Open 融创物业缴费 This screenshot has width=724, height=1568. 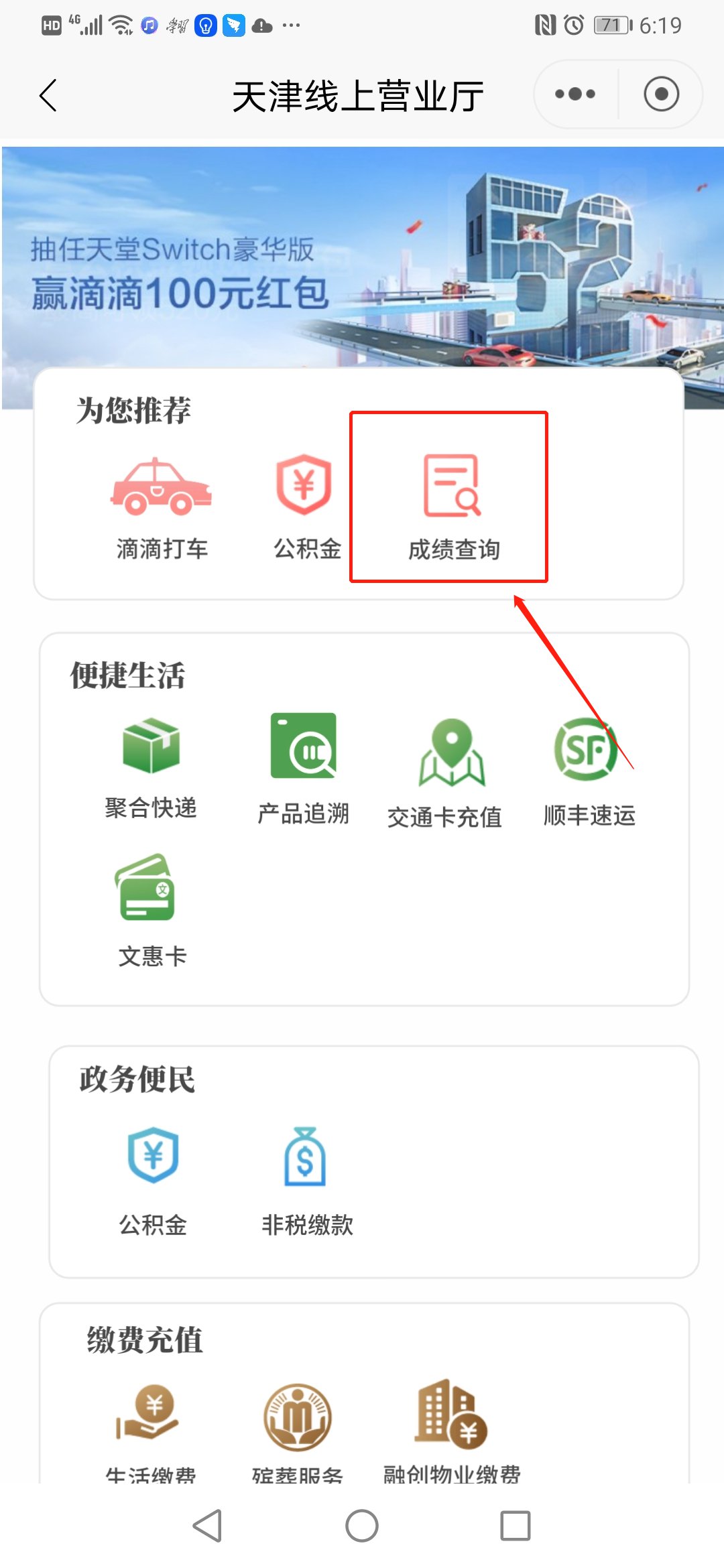tap(451, 1427)
